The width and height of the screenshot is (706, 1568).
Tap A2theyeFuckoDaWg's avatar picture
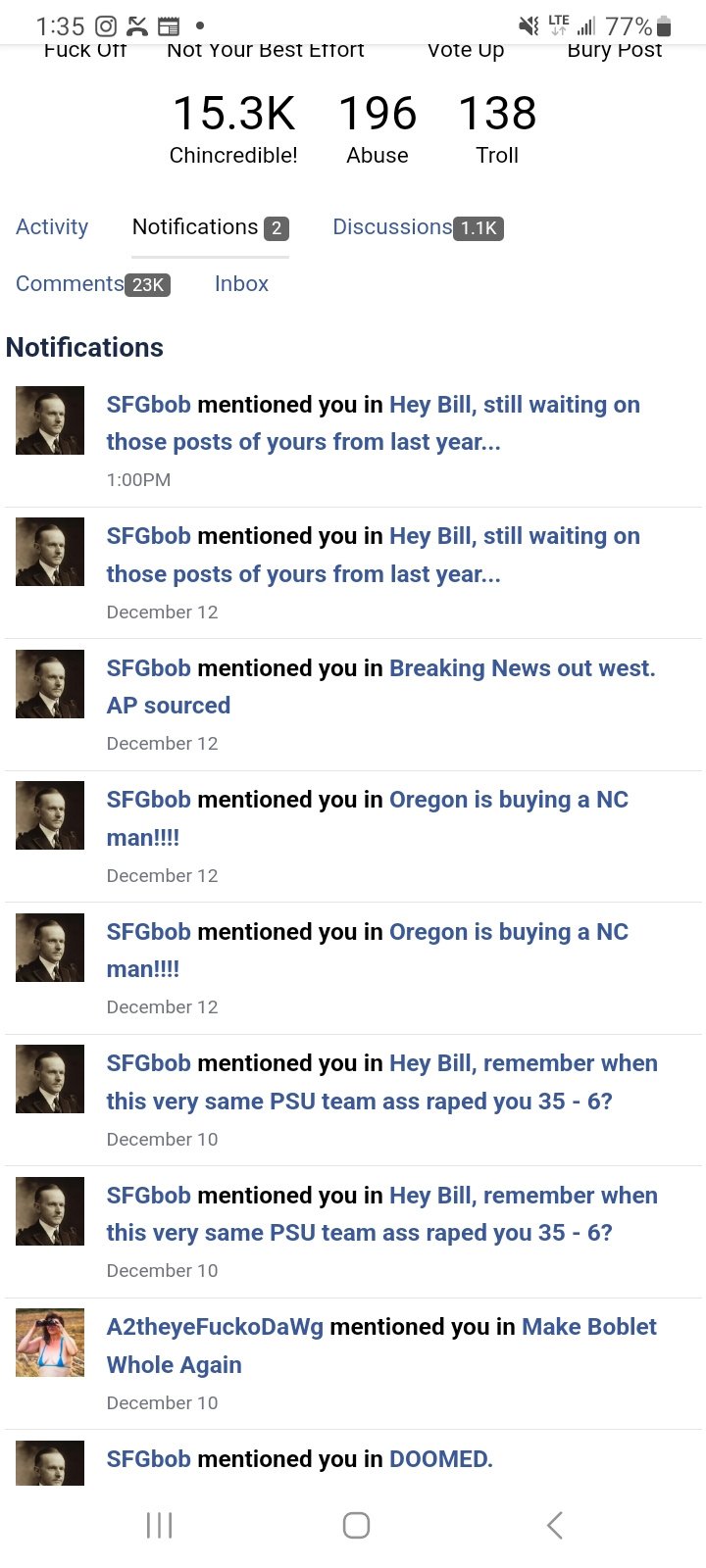click(x=50, y=1343)
